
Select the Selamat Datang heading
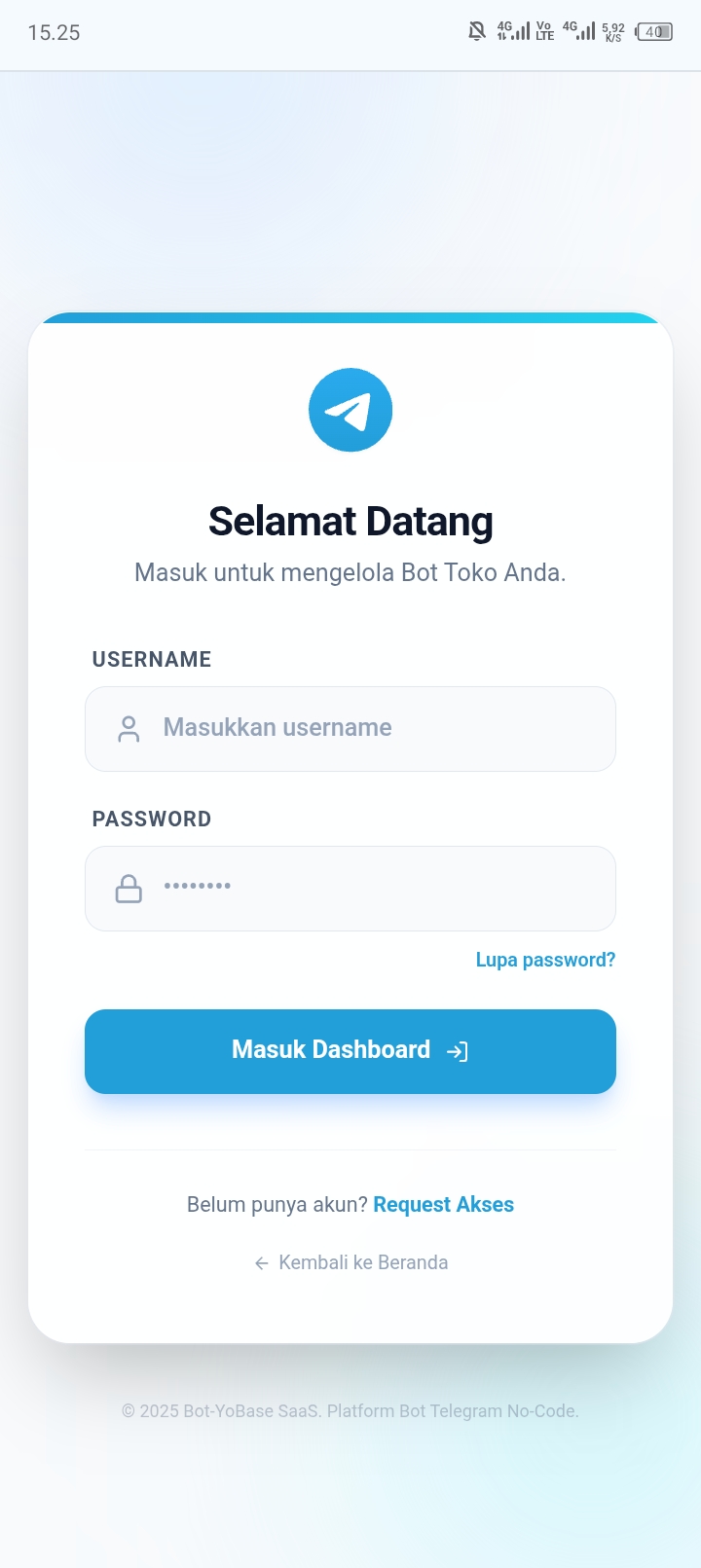coord(350,521)
